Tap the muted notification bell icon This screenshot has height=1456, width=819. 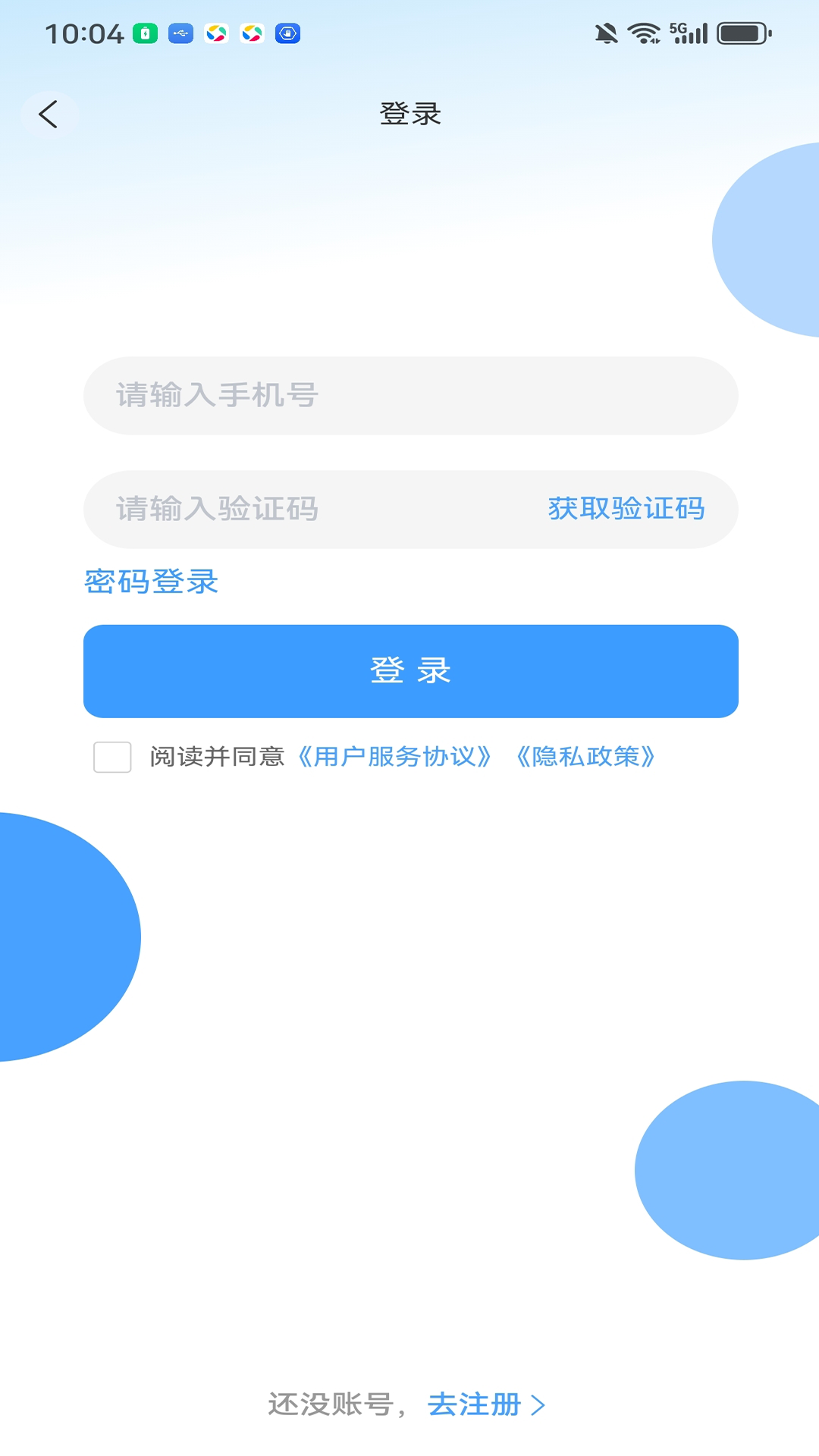click(607, 33)
